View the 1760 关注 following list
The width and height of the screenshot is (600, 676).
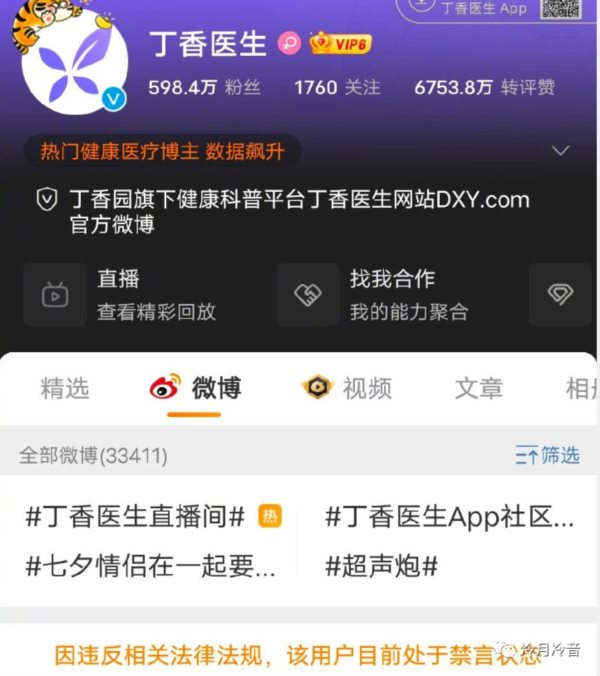tap(336, 88)
